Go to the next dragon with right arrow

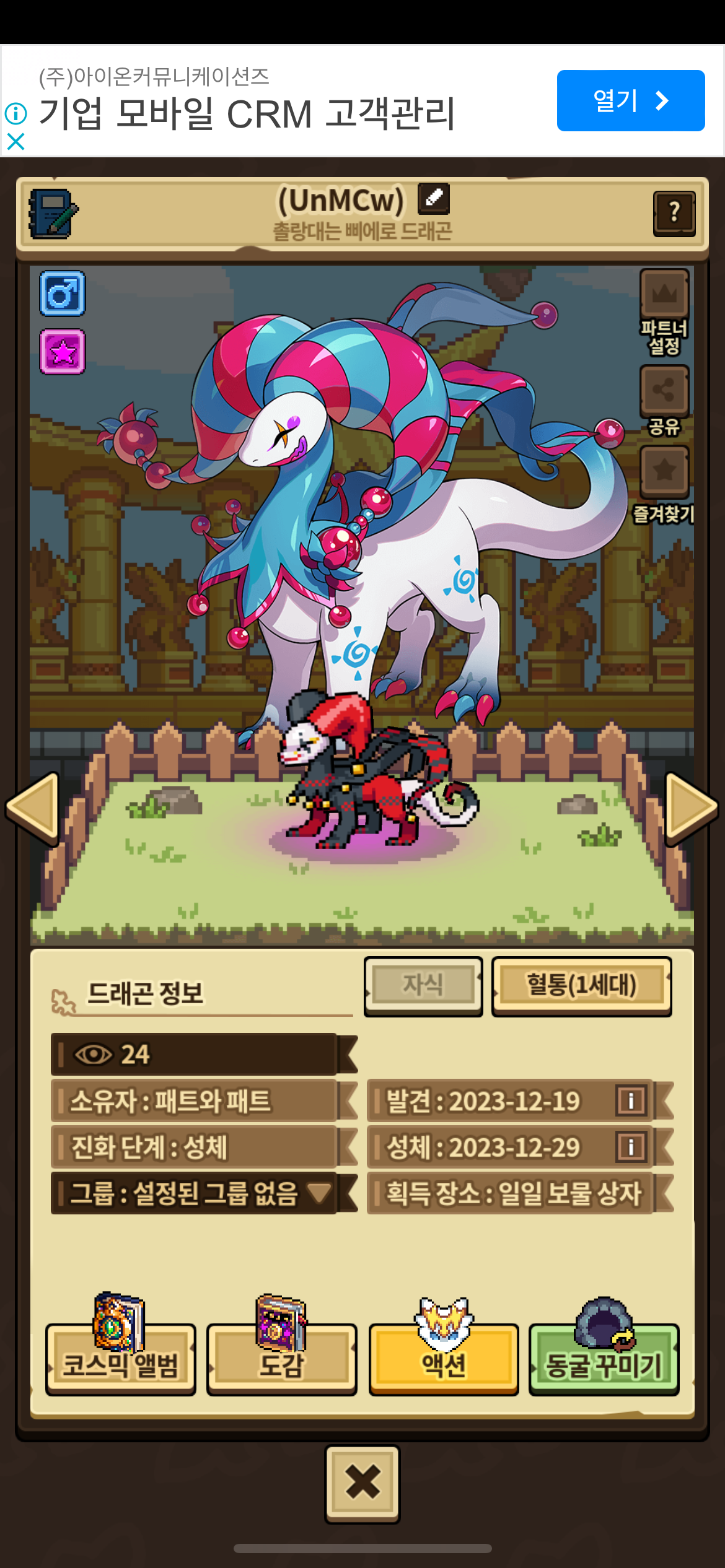coord(692,808)
